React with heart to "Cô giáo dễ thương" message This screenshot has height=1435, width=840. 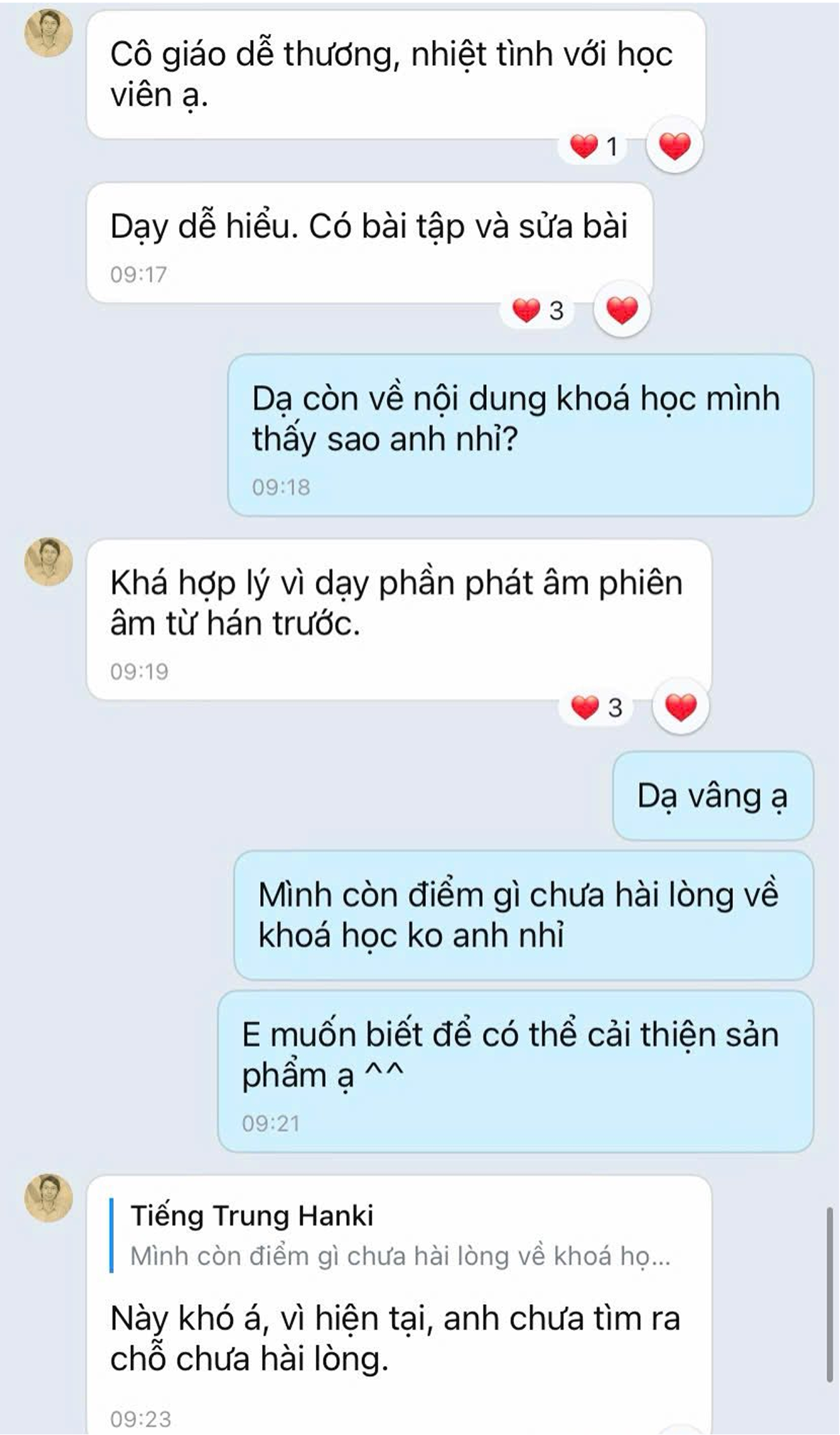click(674, 146)
